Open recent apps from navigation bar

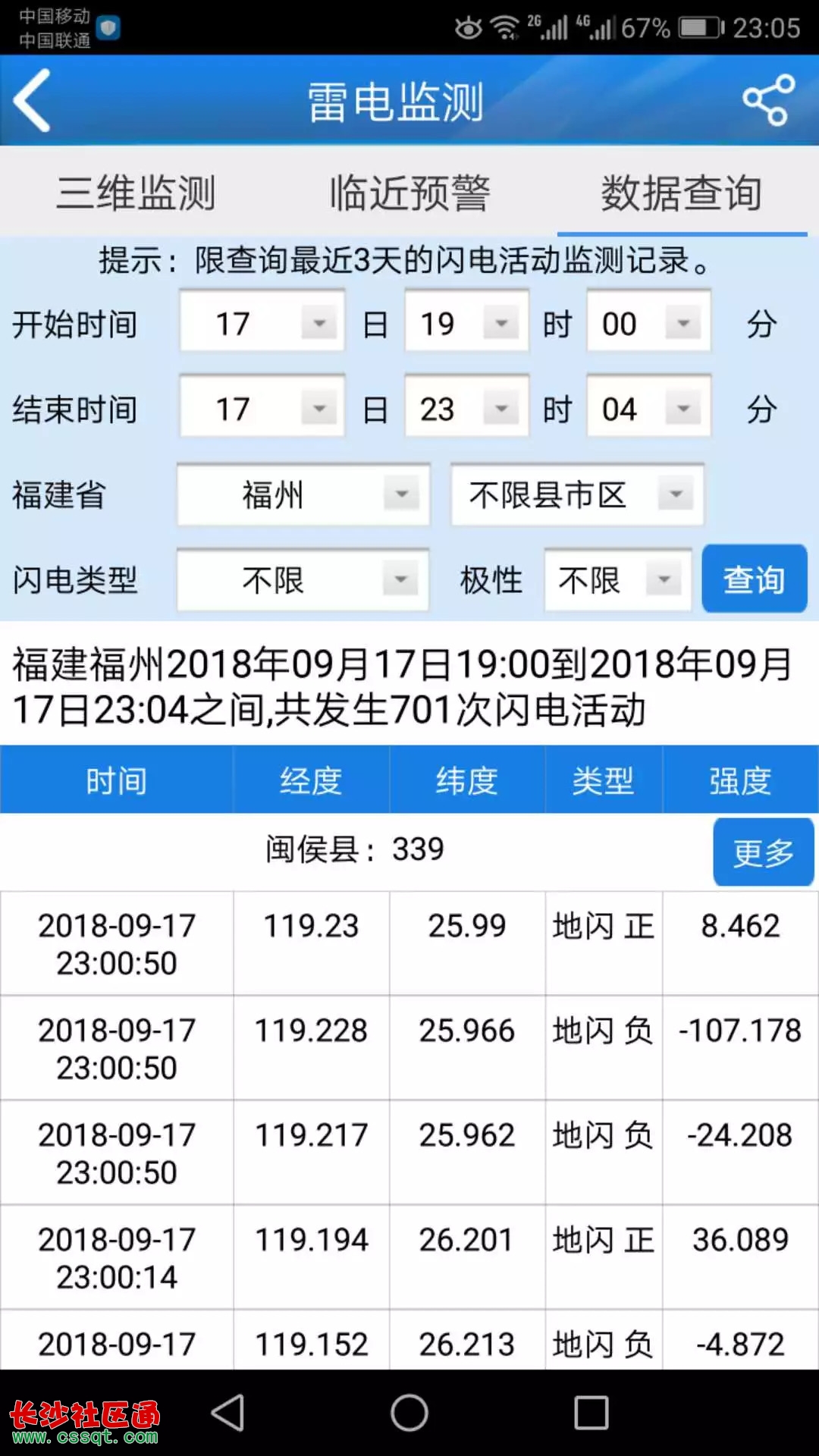[x=591, y=1413]
